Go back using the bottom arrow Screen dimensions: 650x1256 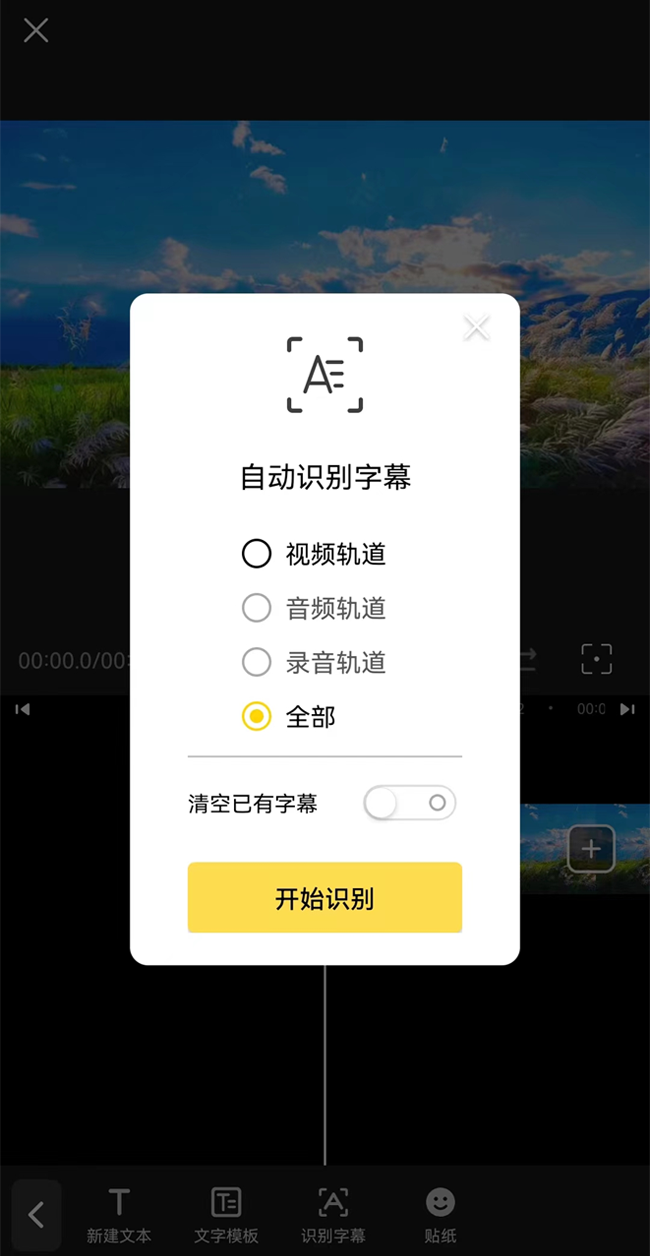click(36, 1215)
